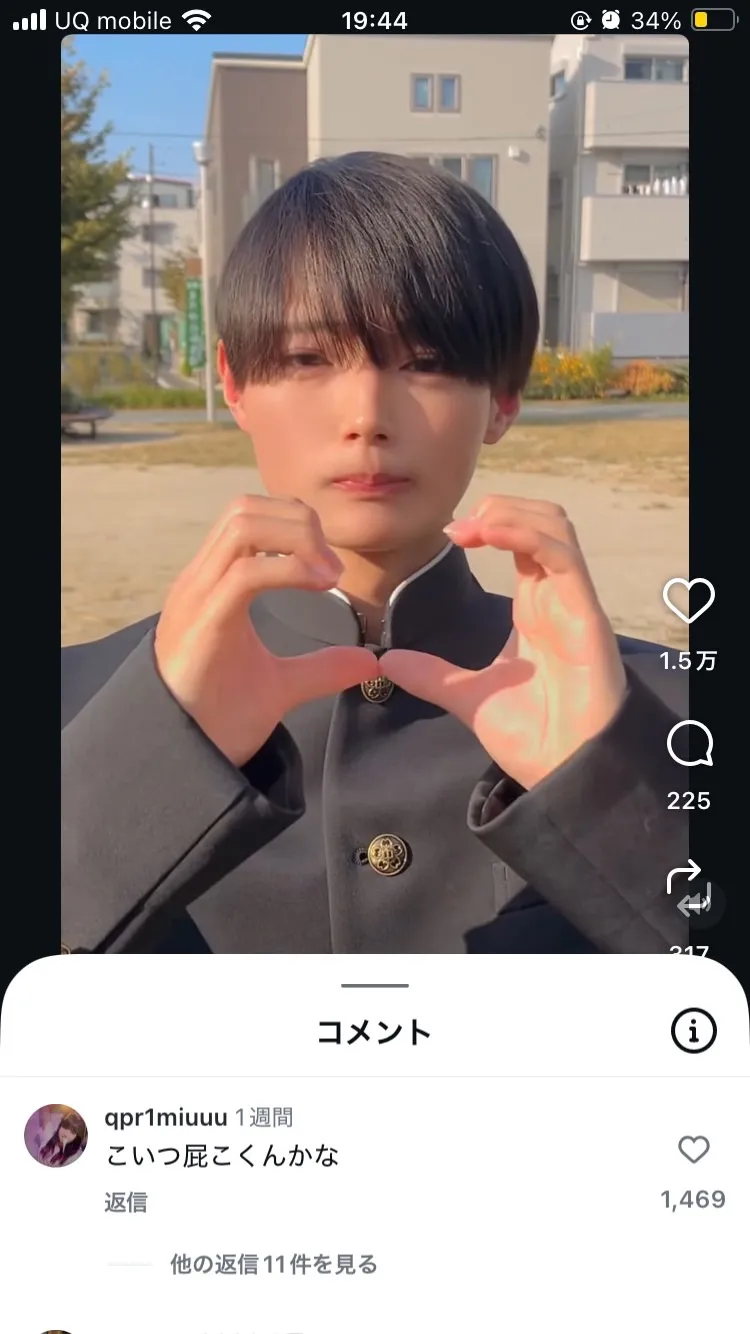Like the video with the heart icon
The width and height of the screenshot is (750, 1334).
click(689, 601)
